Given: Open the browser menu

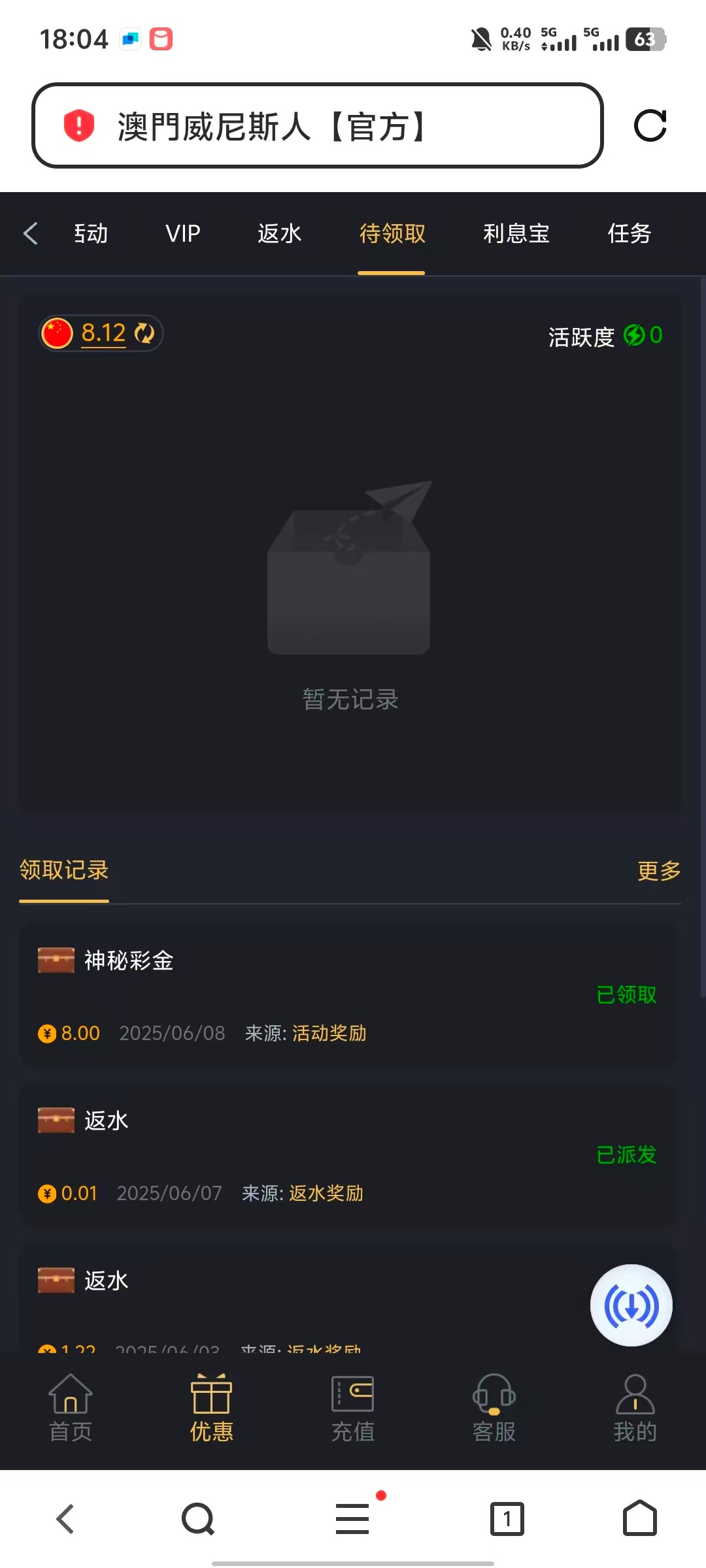Looking at the screenshot, I should click(x=352, y=1518).
